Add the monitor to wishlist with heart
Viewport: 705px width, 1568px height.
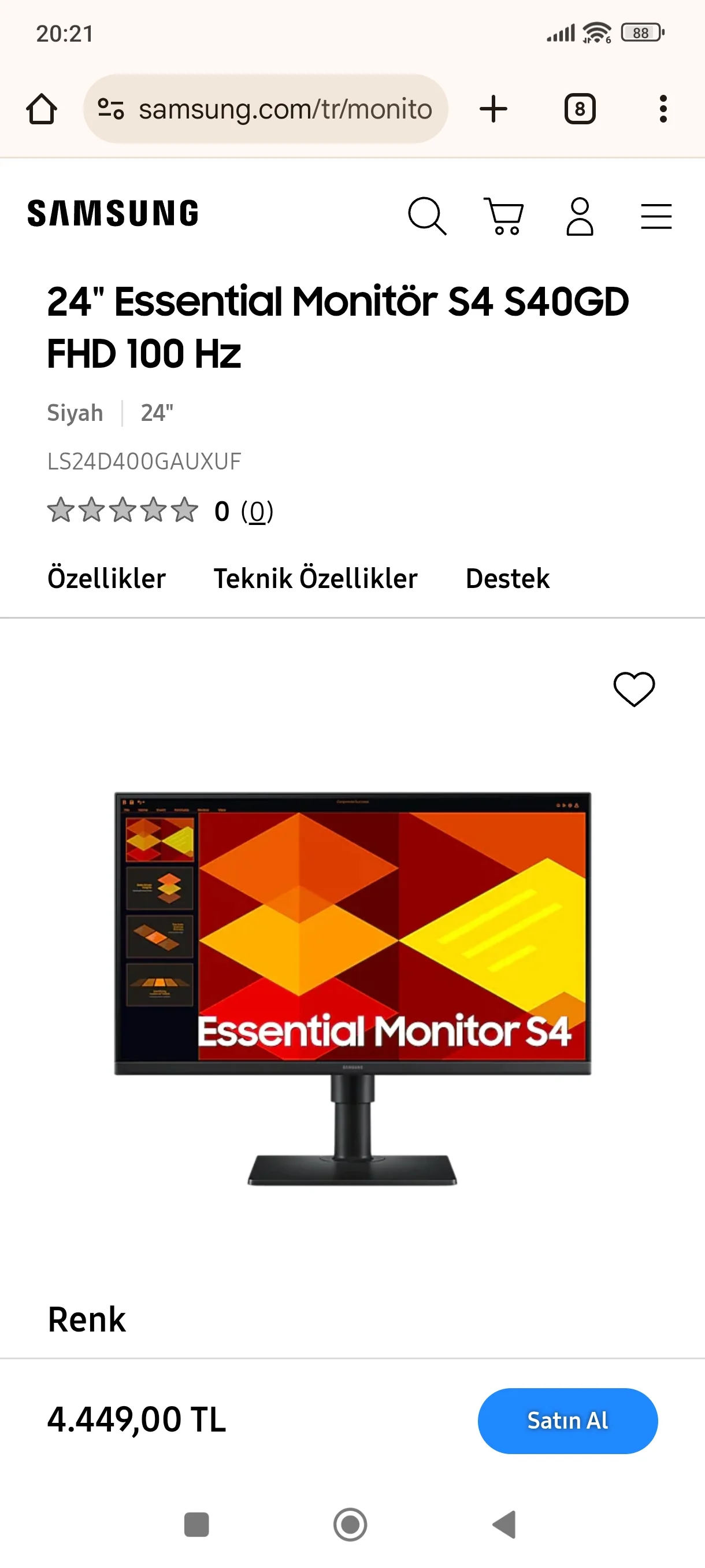click(634, 689)
